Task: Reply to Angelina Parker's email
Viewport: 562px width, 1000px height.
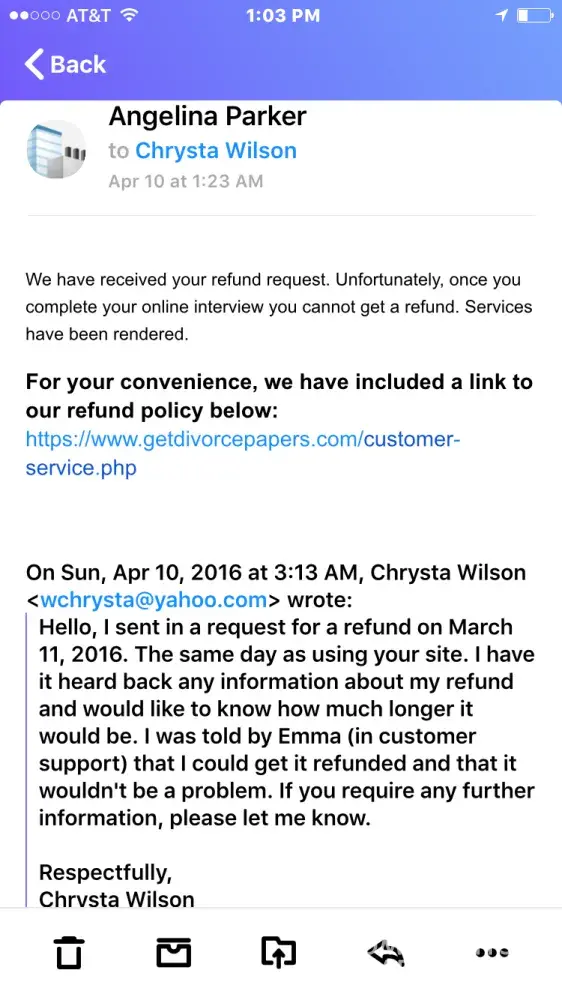Action: [386, 953]
